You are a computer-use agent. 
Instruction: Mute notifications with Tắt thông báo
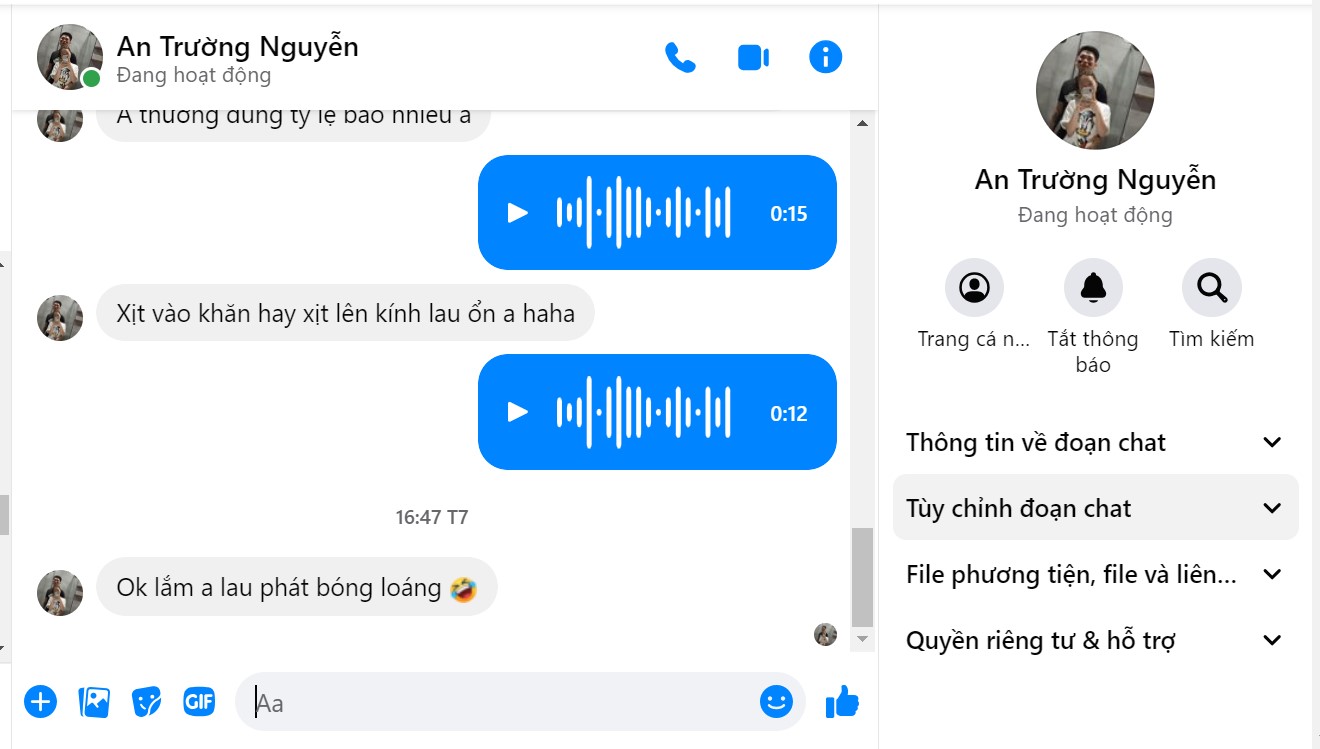[x=1093, y=288]
